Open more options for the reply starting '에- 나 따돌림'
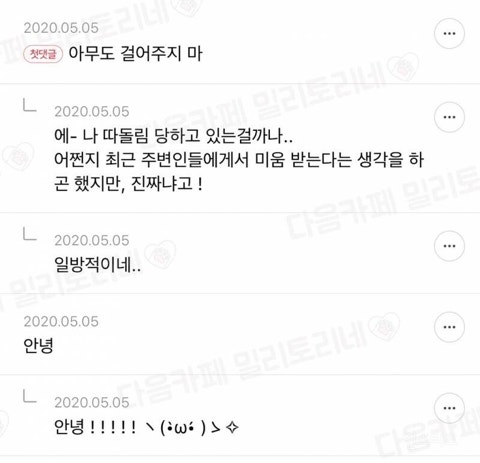480x463 pixels. [449, 117]
